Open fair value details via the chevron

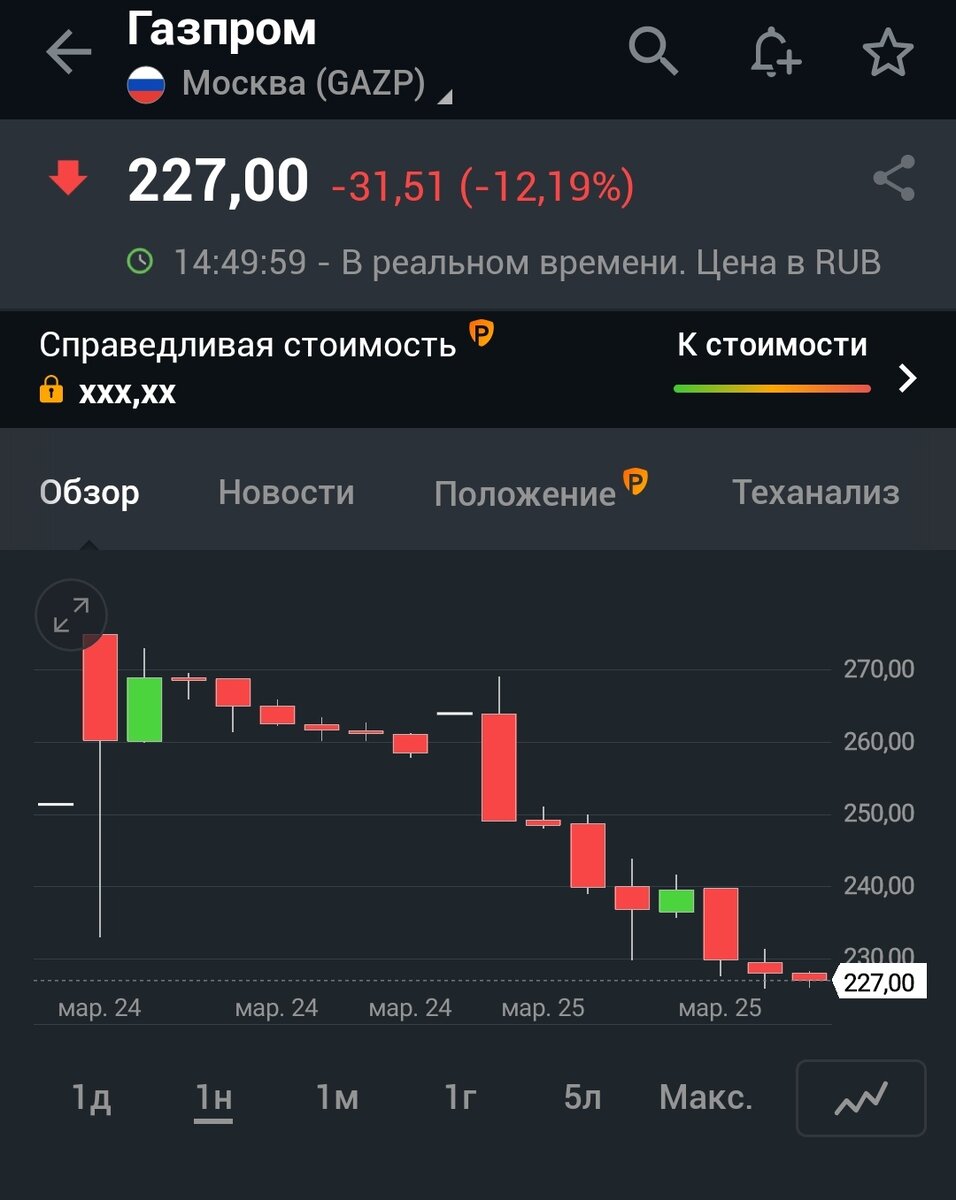click(x=908, y=378)
